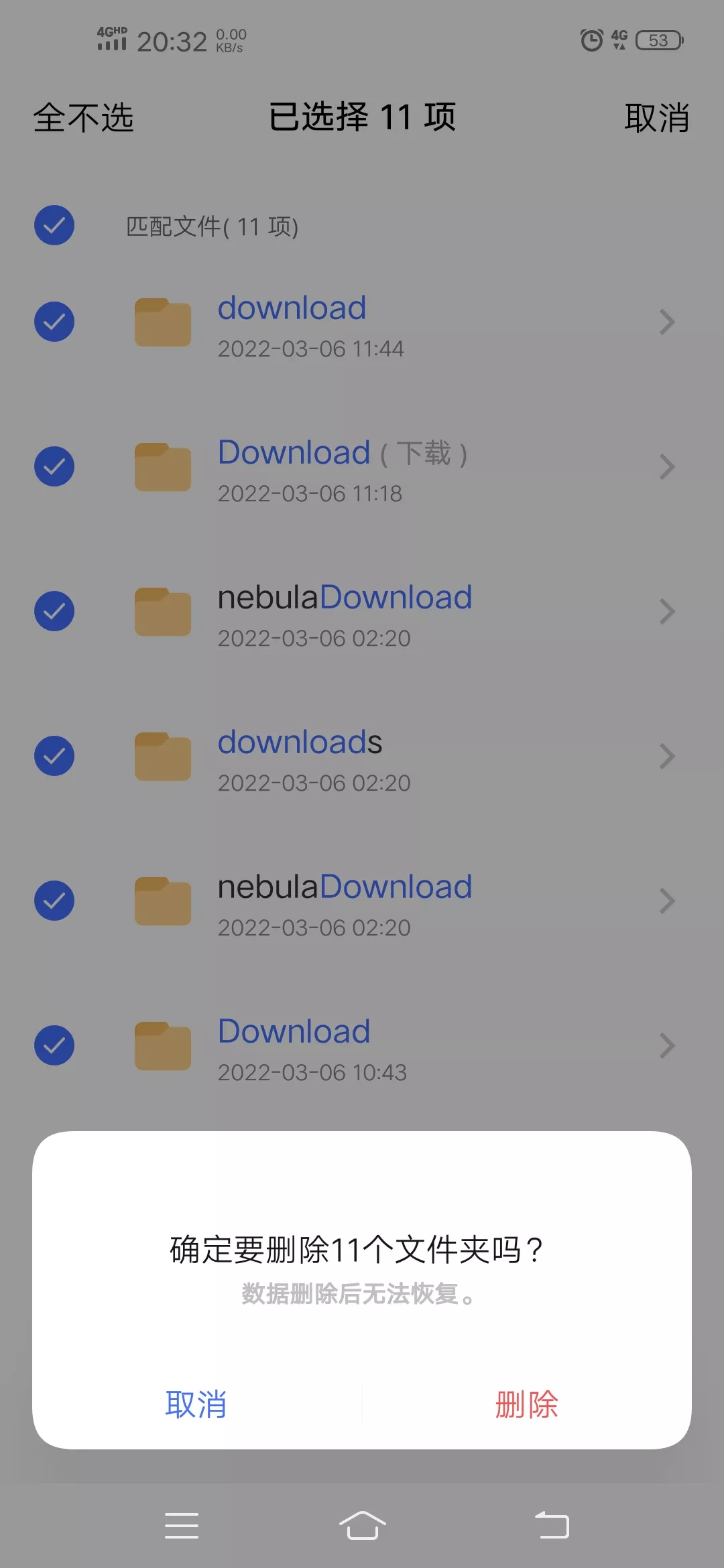The width and height of the screenshot is (724, 1568).
Task: Confirm deletion with the red 删除 button
Action: point(526,1404)
